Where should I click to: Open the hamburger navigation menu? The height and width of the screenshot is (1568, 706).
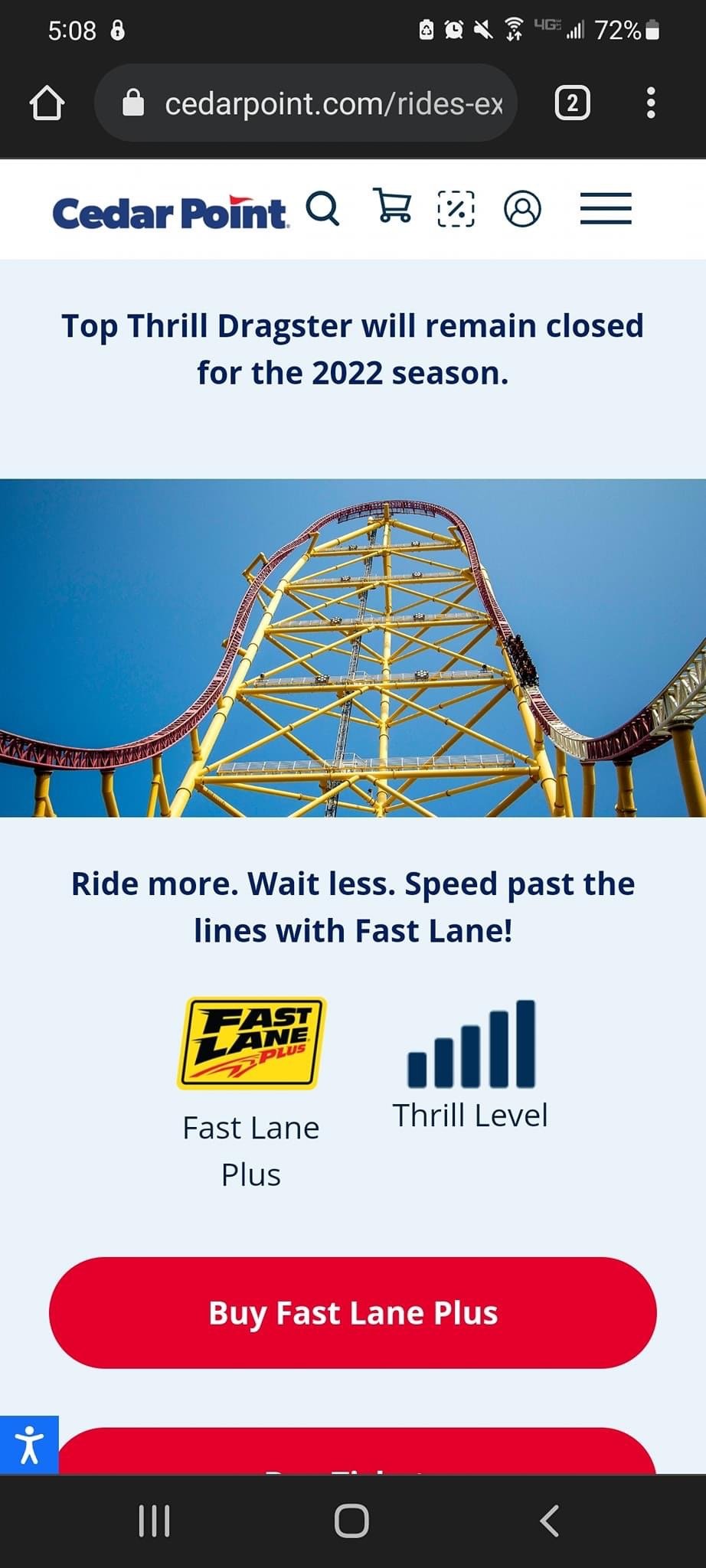pyautogui.click(x=606, y=208)
